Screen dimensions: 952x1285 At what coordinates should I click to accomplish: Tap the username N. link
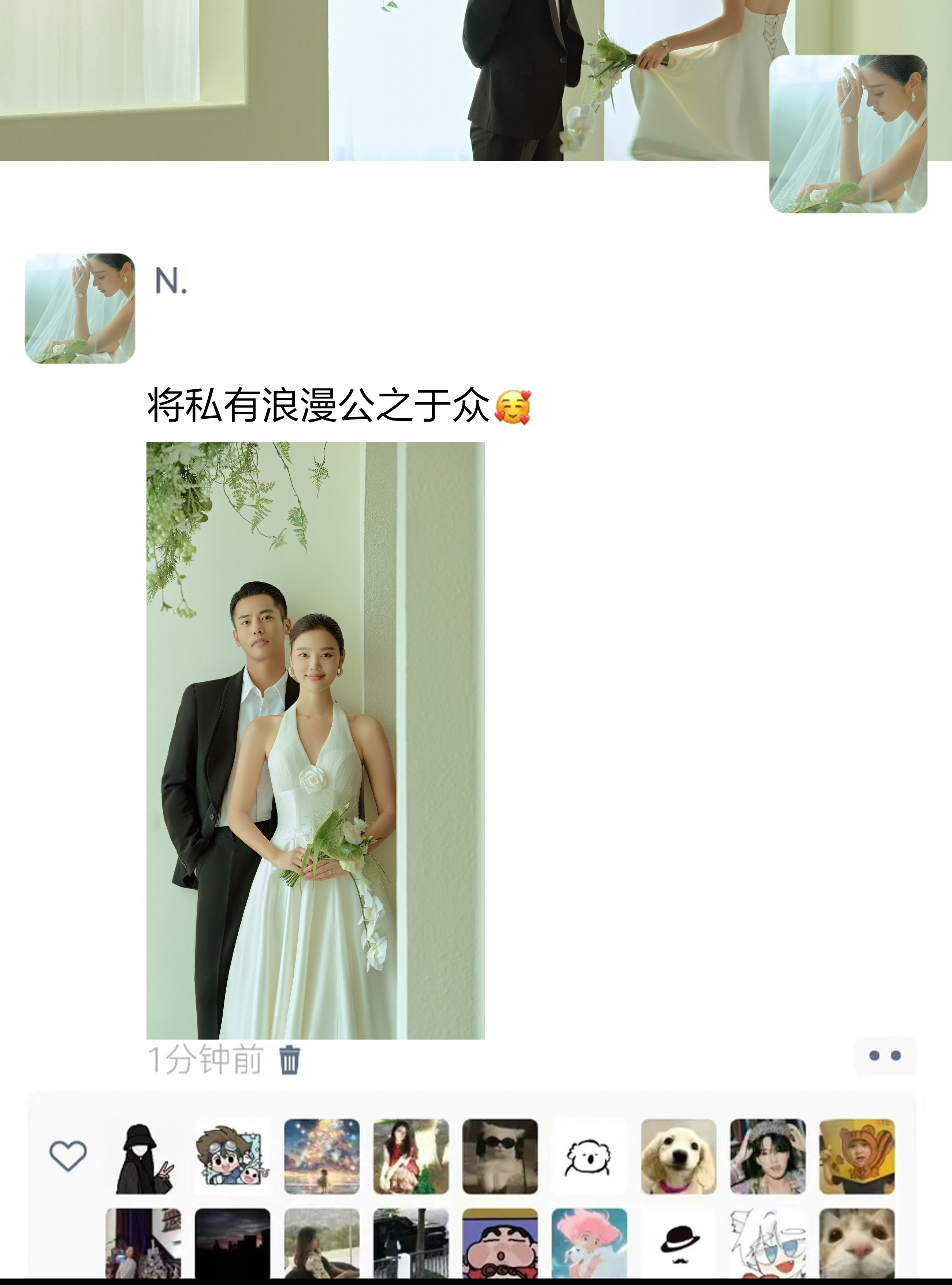point(171,282)
